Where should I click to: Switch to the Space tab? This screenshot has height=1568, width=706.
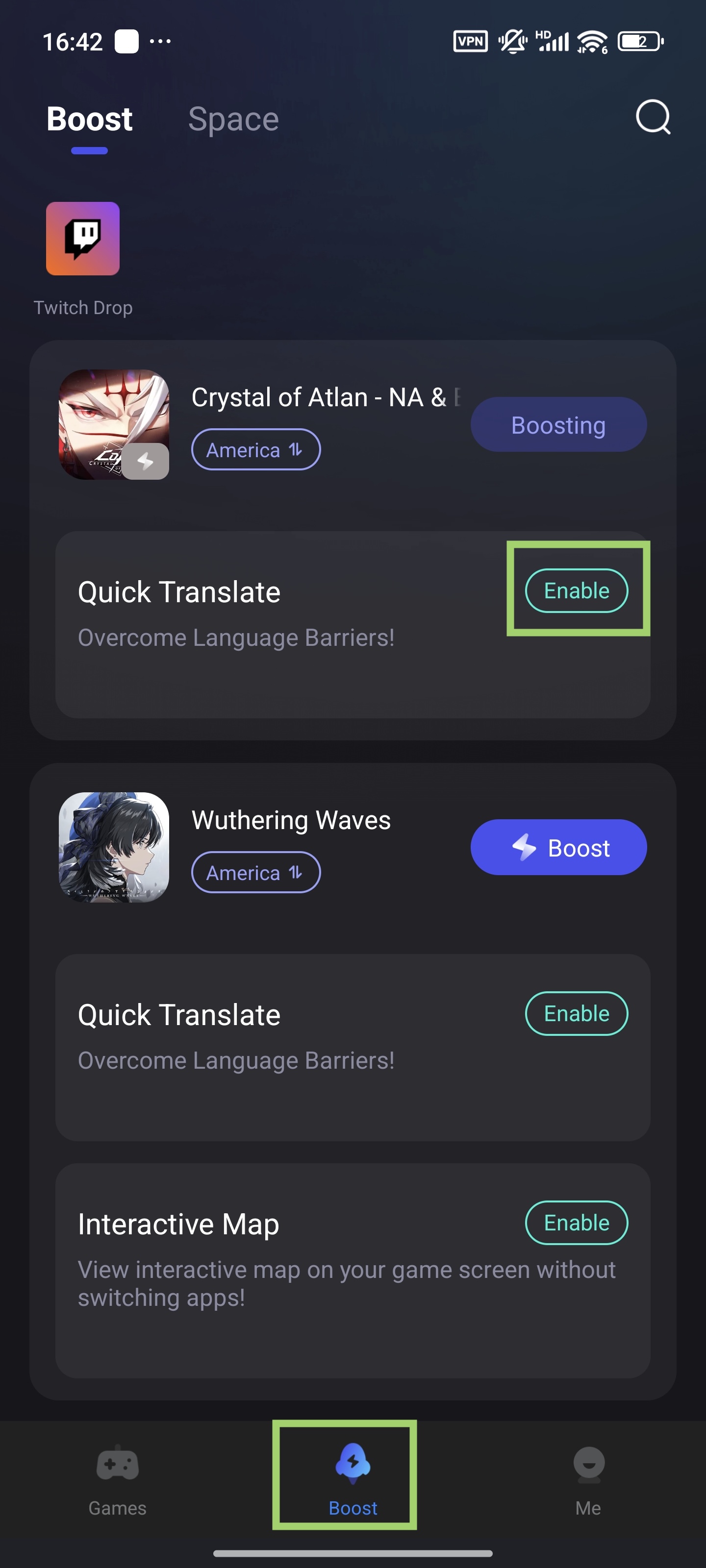coord(233,119)
